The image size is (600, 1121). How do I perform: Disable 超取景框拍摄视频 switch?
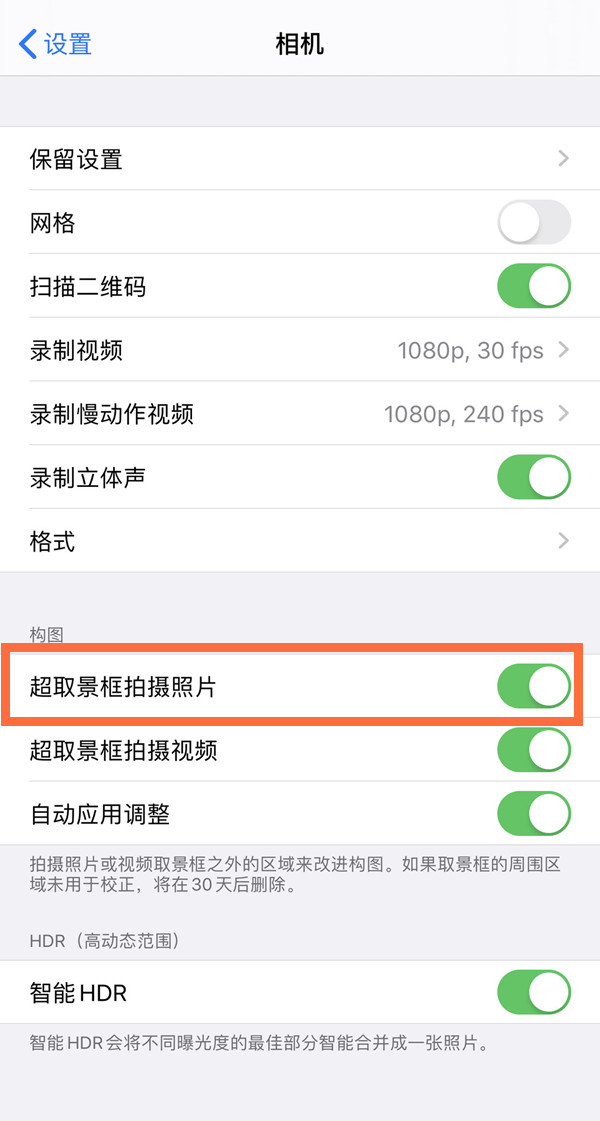tap(534, 750)
